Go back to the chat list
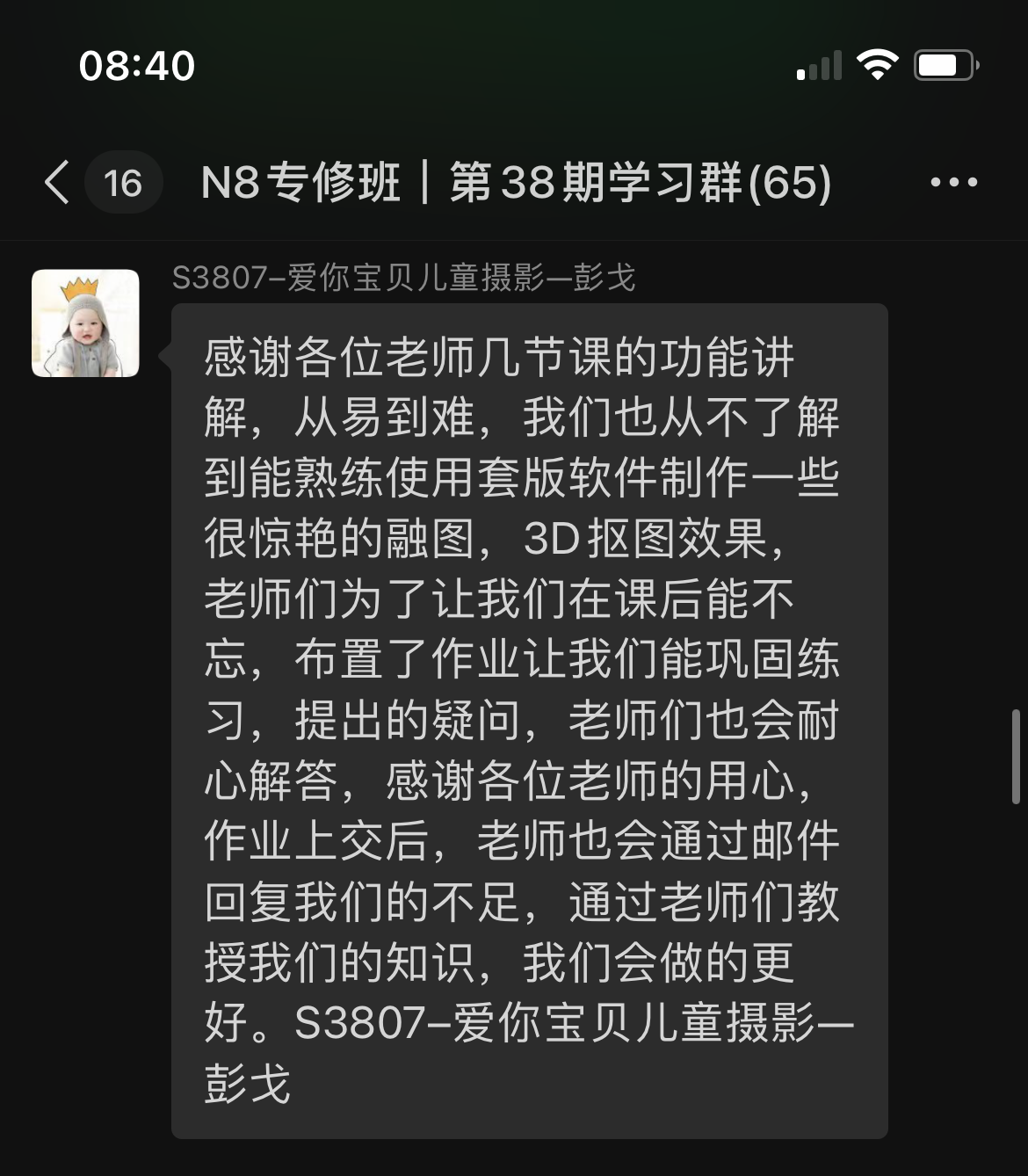The width and height of the screenshot is (1028, 1176). click(x=58, y=183)
